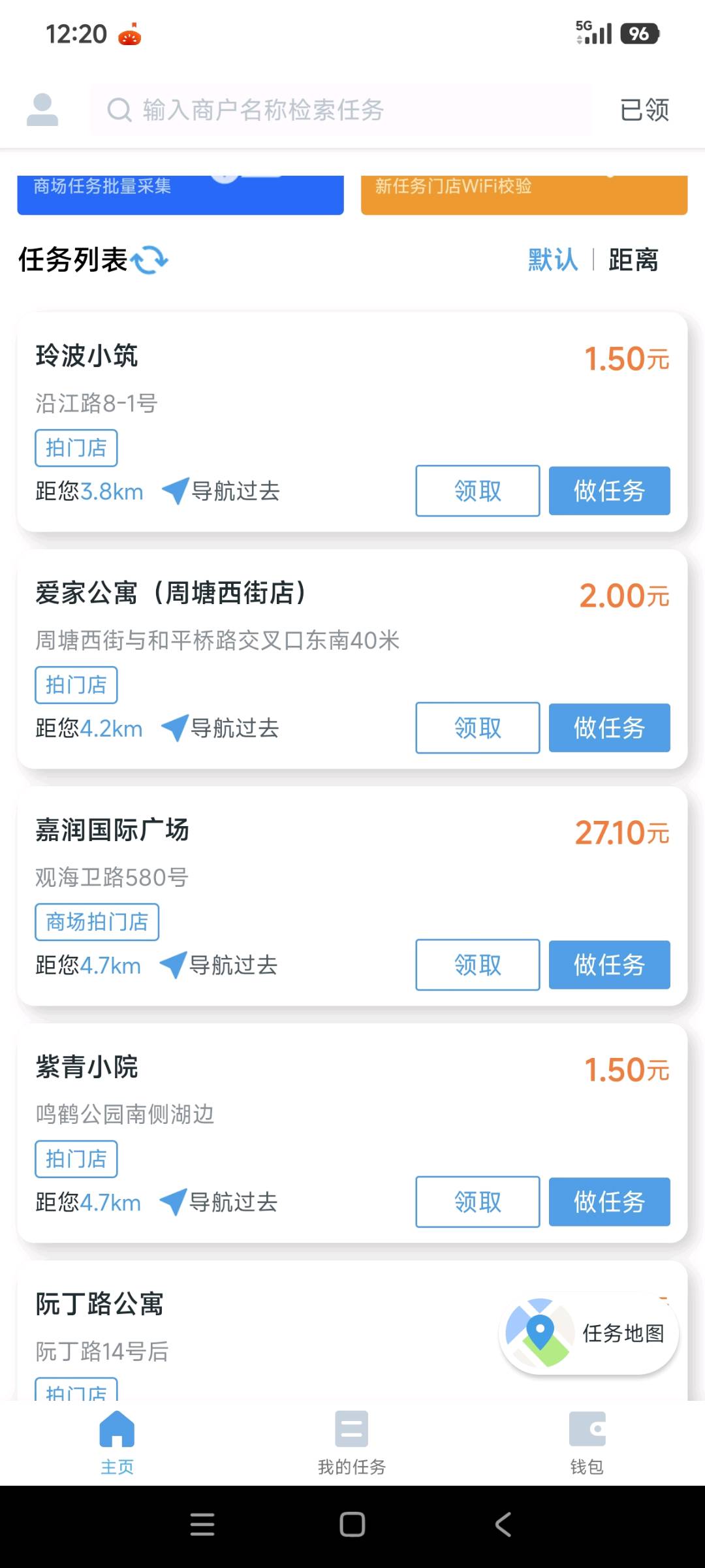Toggle the 拍门店 tag on 玲波小筑
Image resolution: width=705 pixels, height=1568 pixels.
pos(76,447)
